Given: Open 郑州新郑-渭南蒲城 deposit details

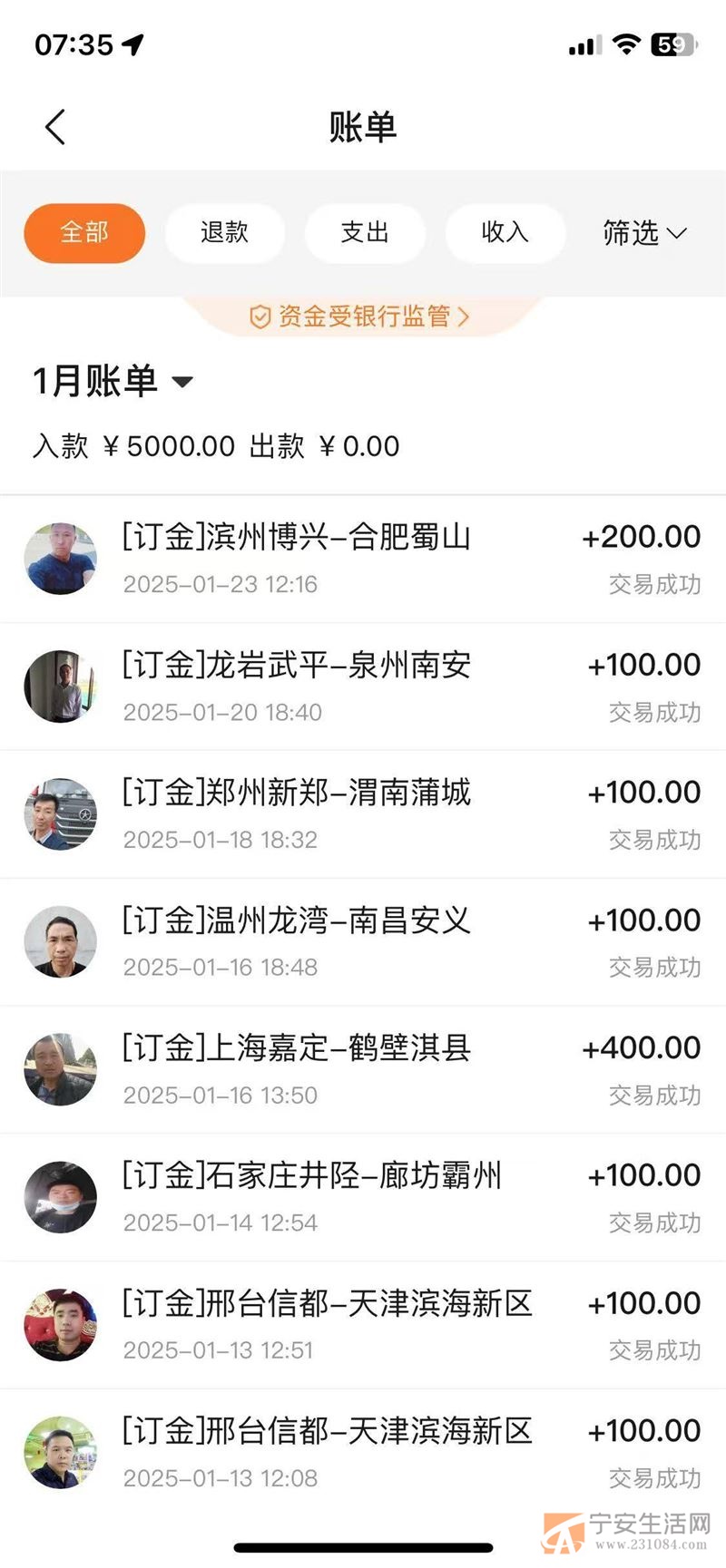Looking at the screenshot, I should 363,814.
